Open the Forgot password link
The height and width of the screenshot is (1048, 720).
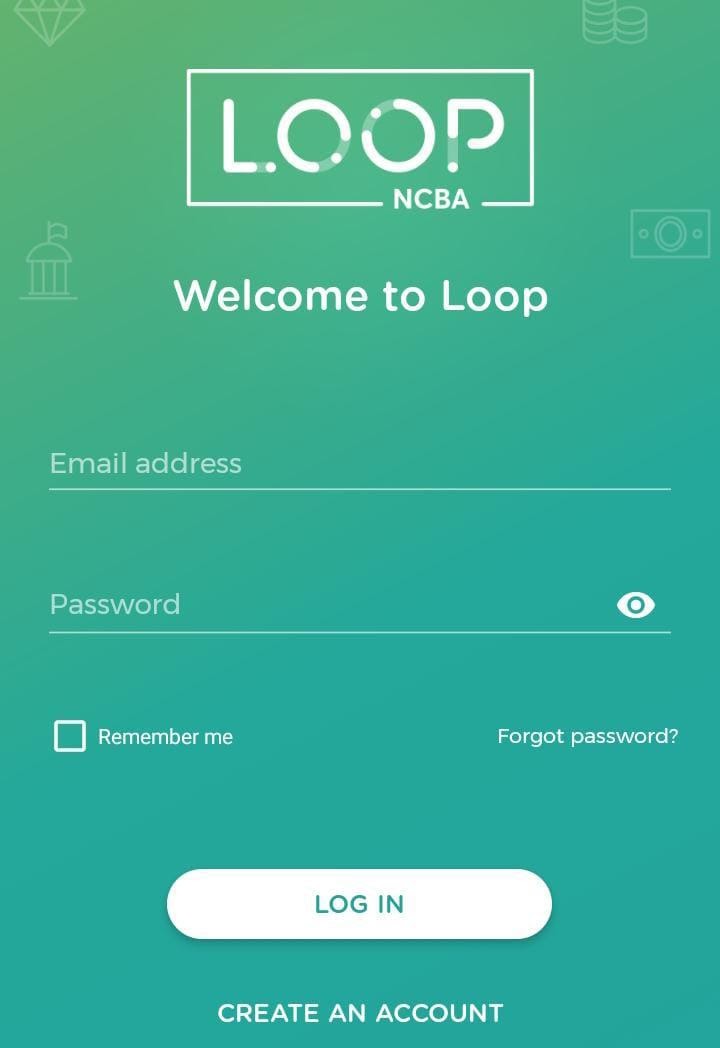587,736
